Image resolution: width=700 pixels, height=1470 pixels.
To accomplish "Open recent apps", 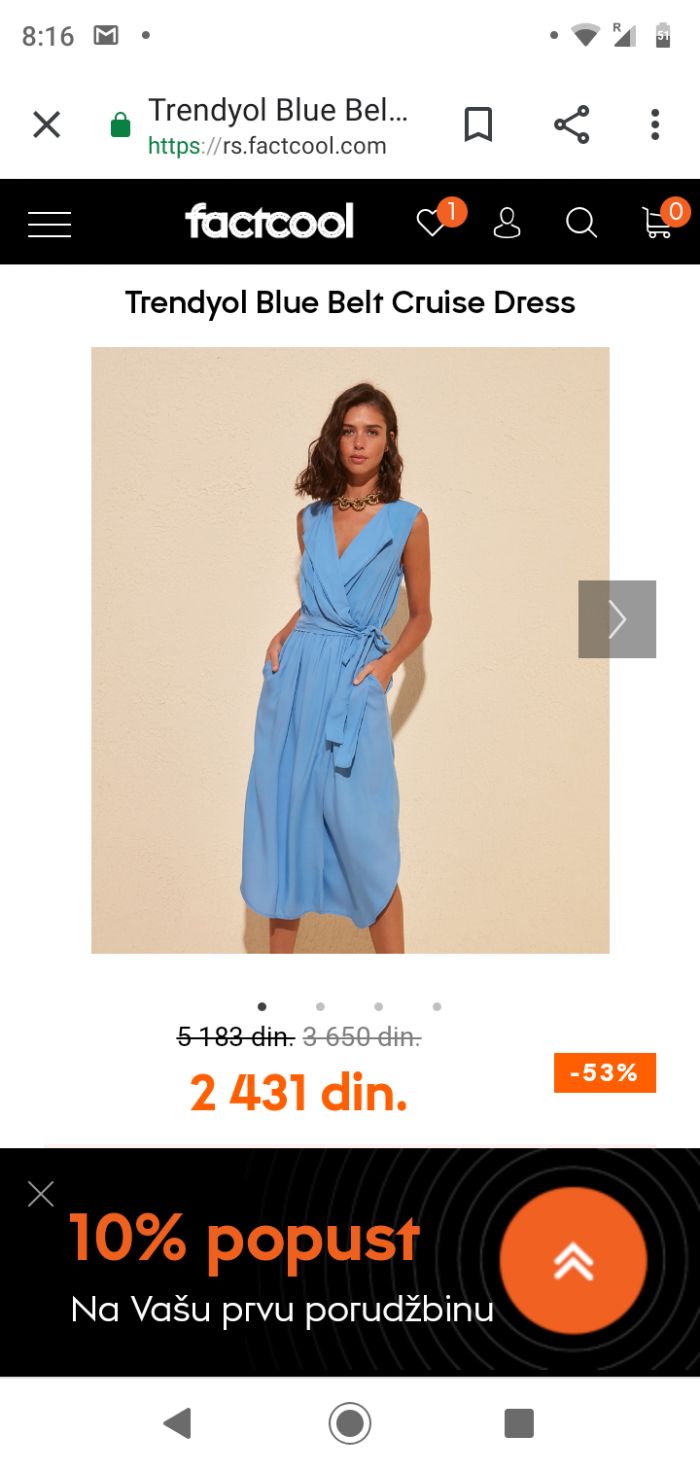I will (x=519, y=1423).
